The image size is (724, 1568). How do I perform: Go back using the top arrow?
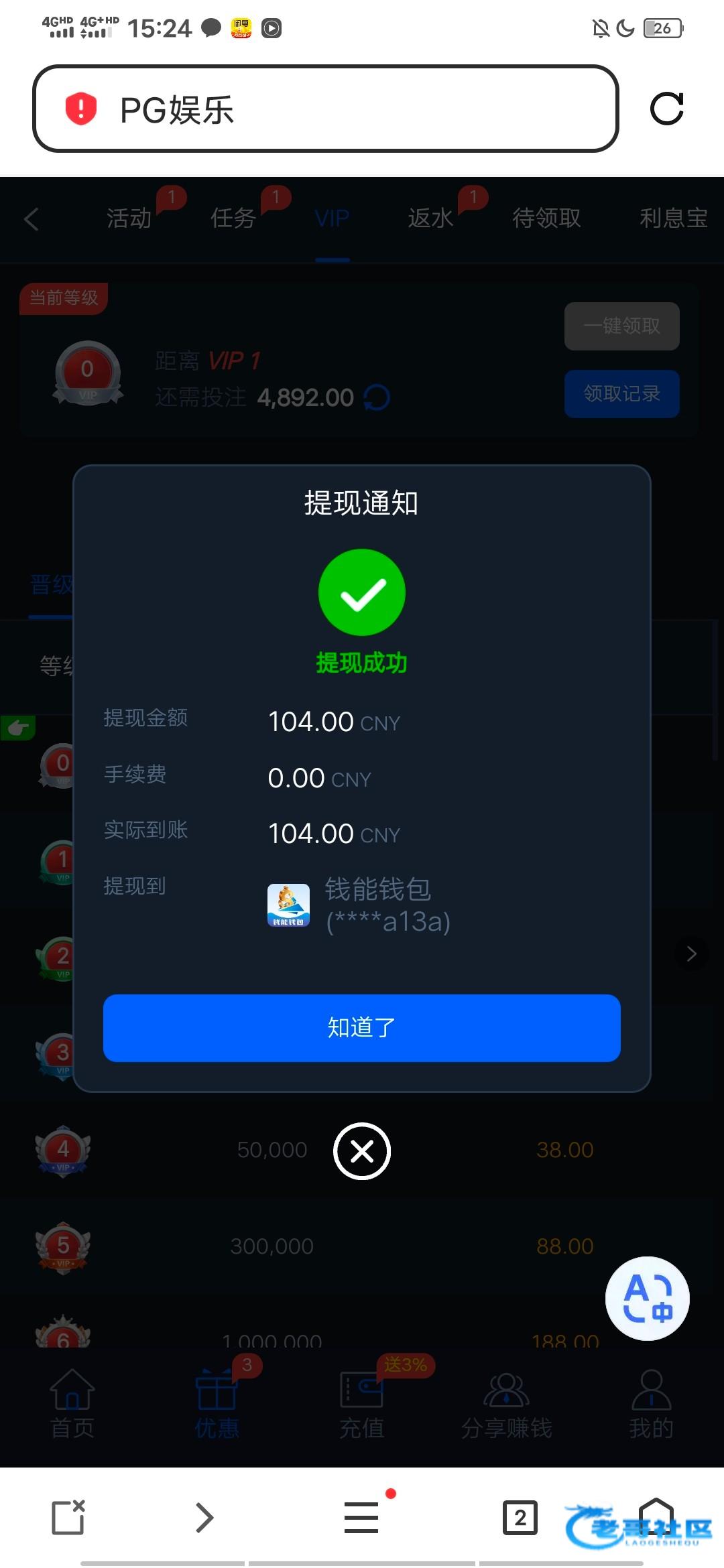tap(32, 218)
